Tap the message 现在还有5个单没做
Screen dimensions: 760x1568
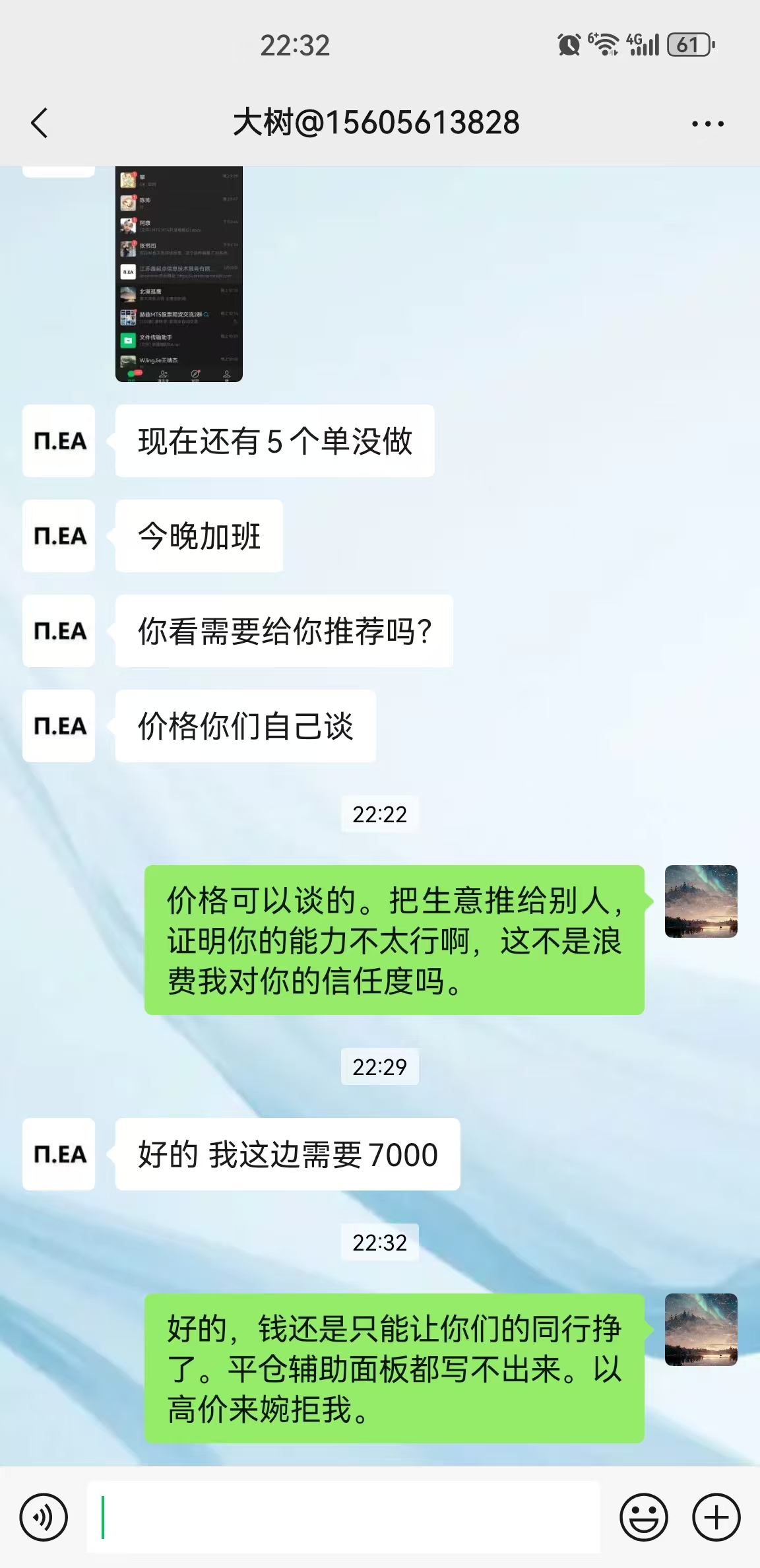point(275,441)
